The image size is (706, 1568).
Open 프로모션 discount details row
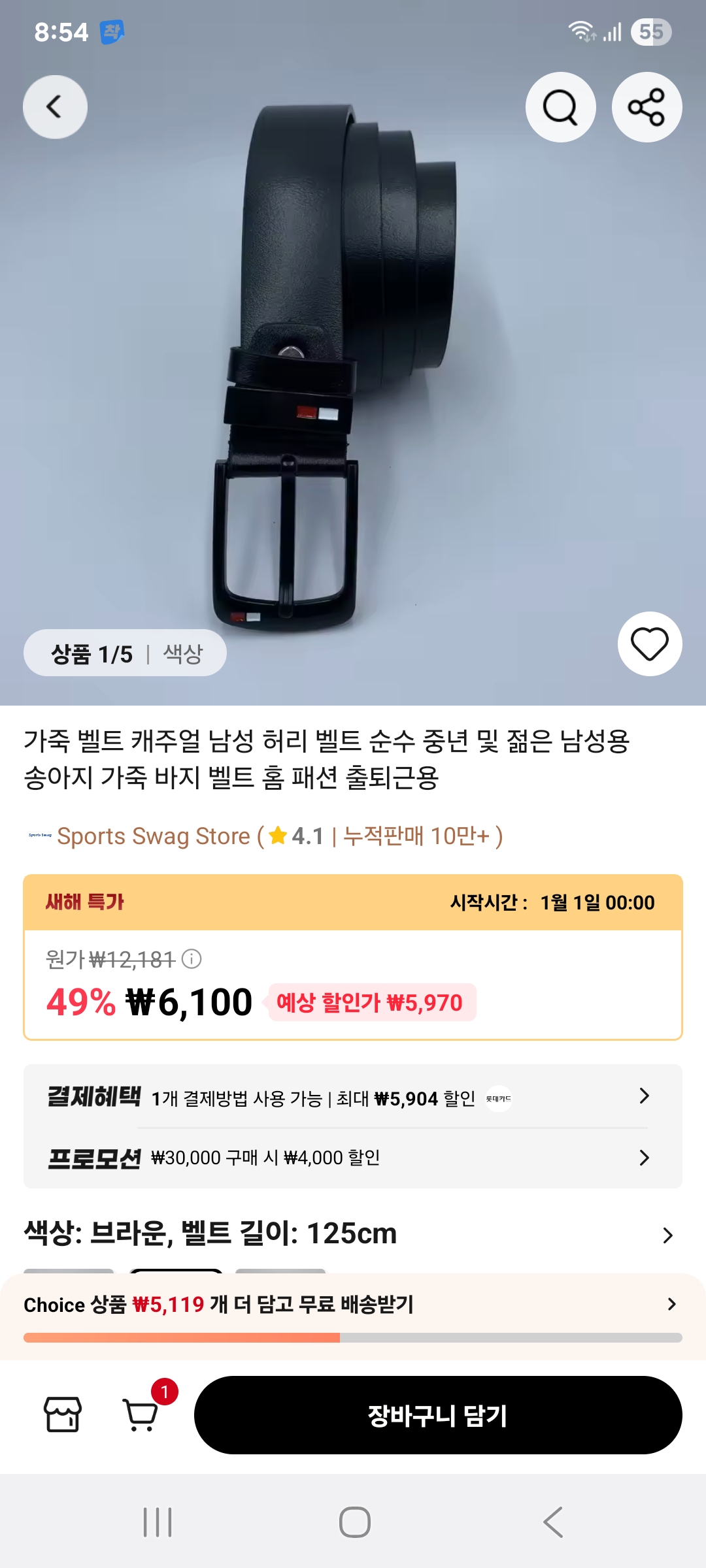(353, 1158)
